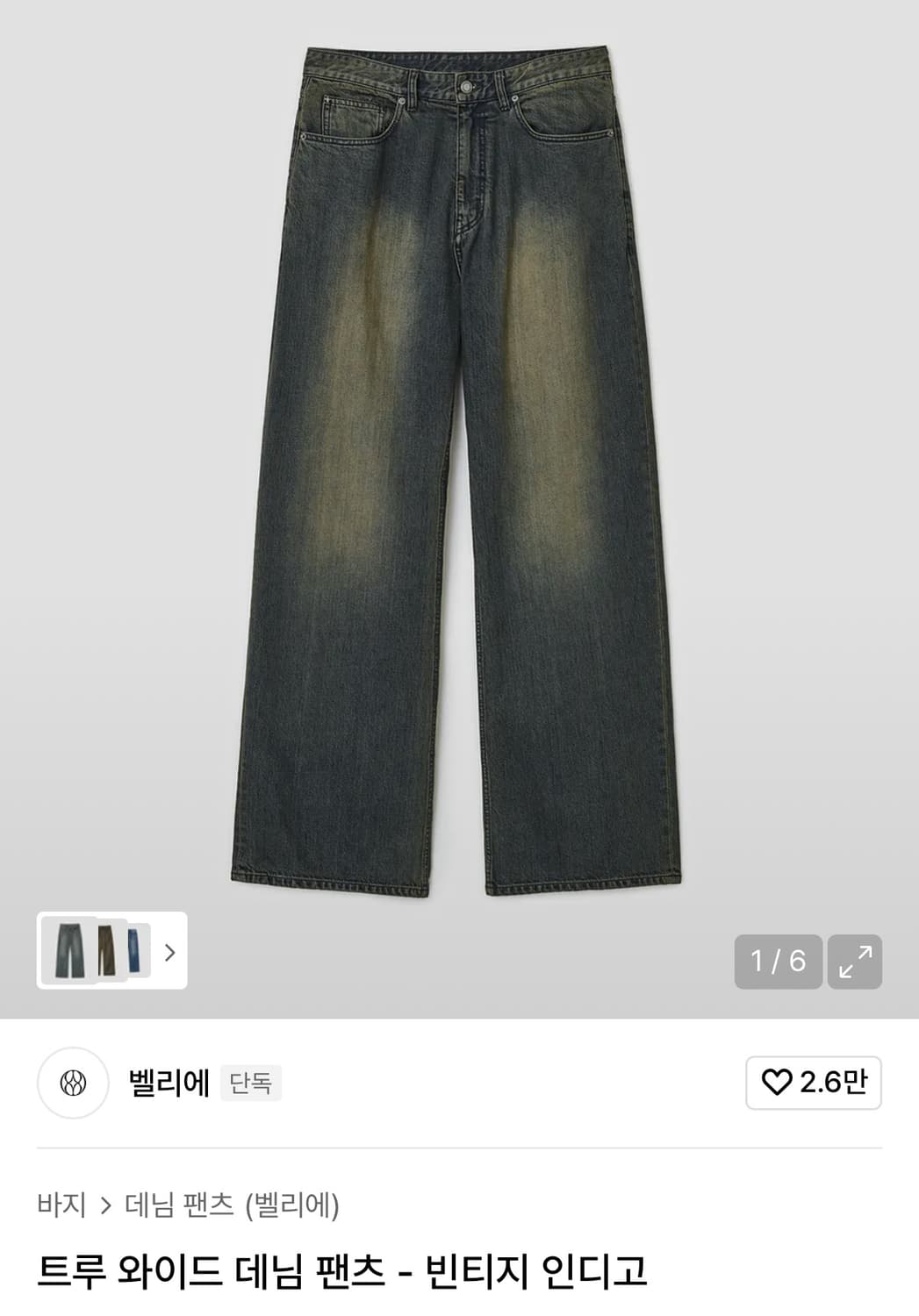Click the 단독 exclusive badge
Screen dimensions: 919x1316
[x=252, y=1084]
